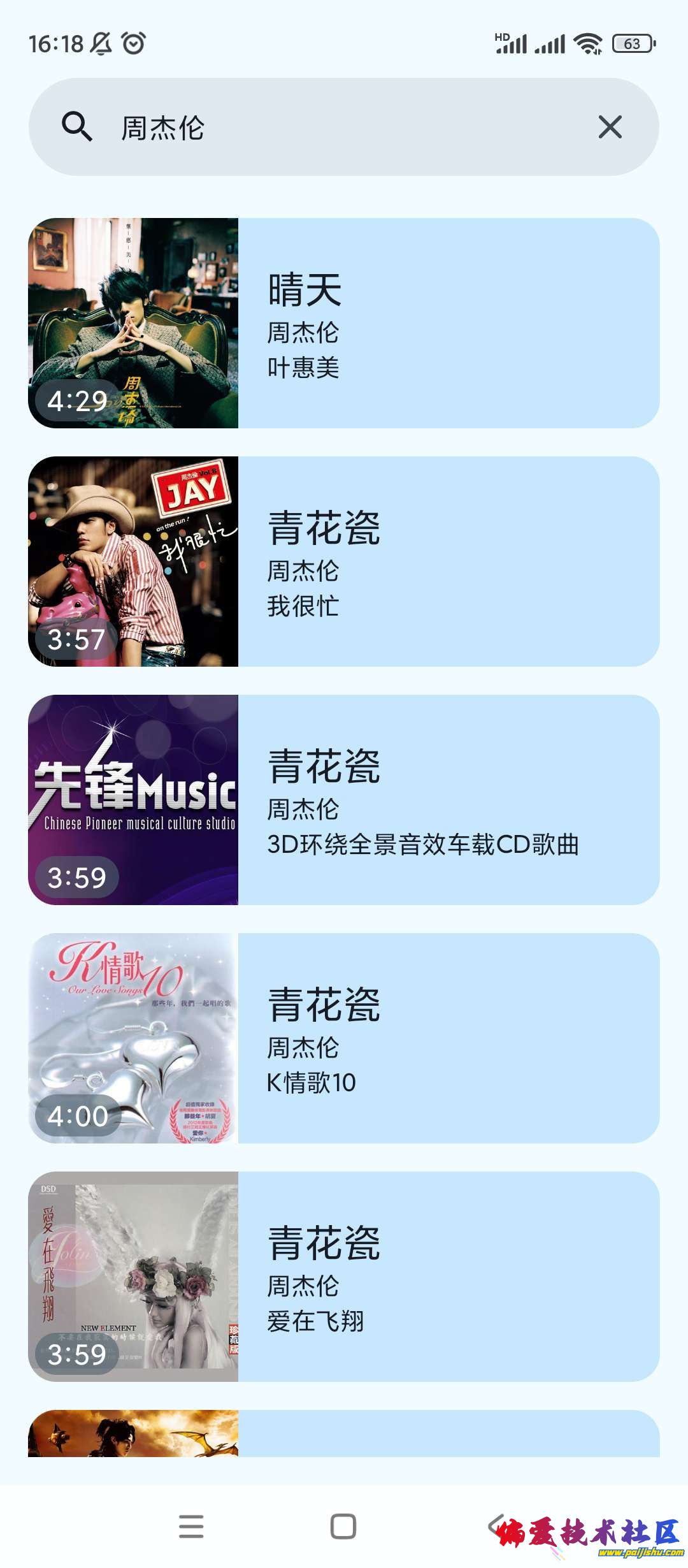This screenshot has height=1568, width=688.
Task: Play 青花瓷 from the album 我很忙
Action: pos(446,562)
